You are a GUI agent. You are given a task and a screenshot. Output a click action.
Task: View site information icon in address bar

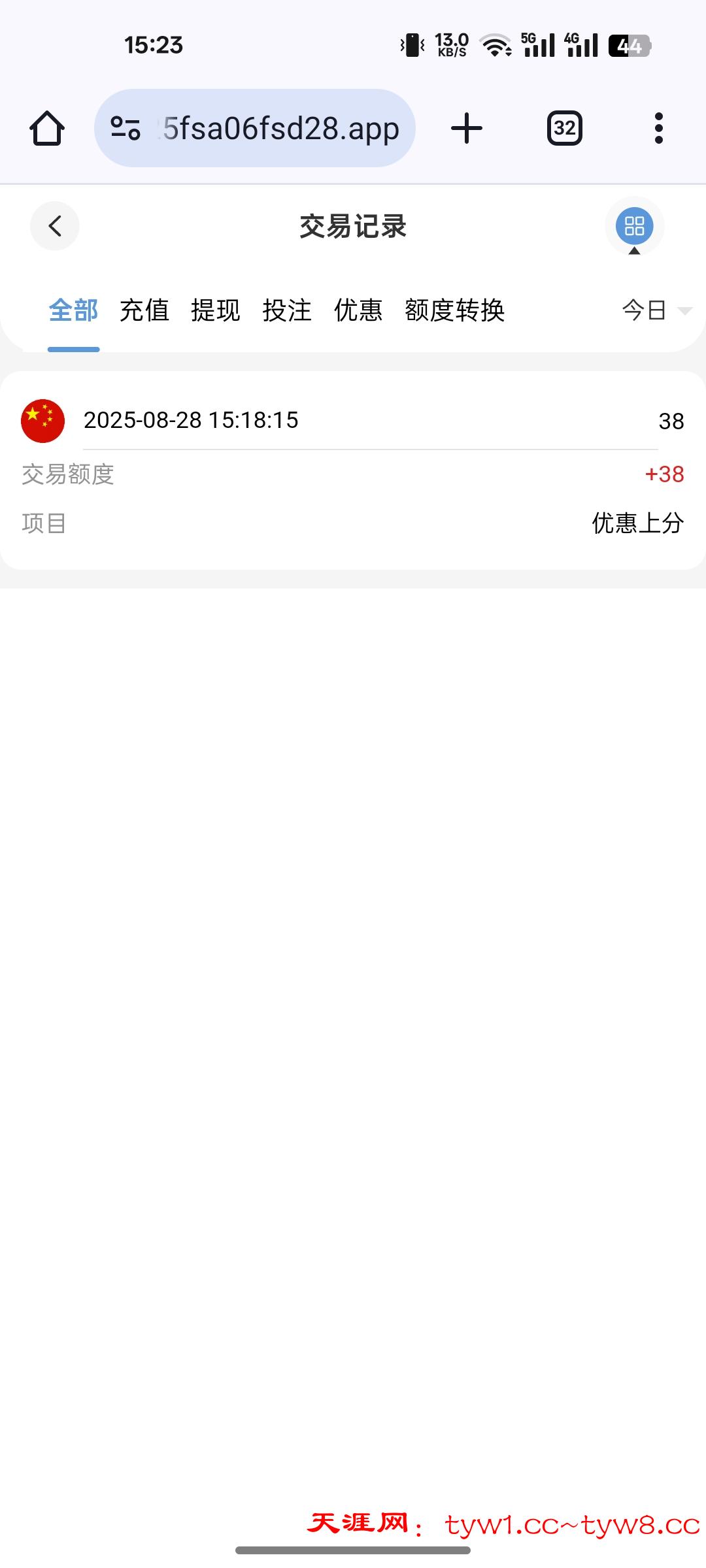click(126, 128)
